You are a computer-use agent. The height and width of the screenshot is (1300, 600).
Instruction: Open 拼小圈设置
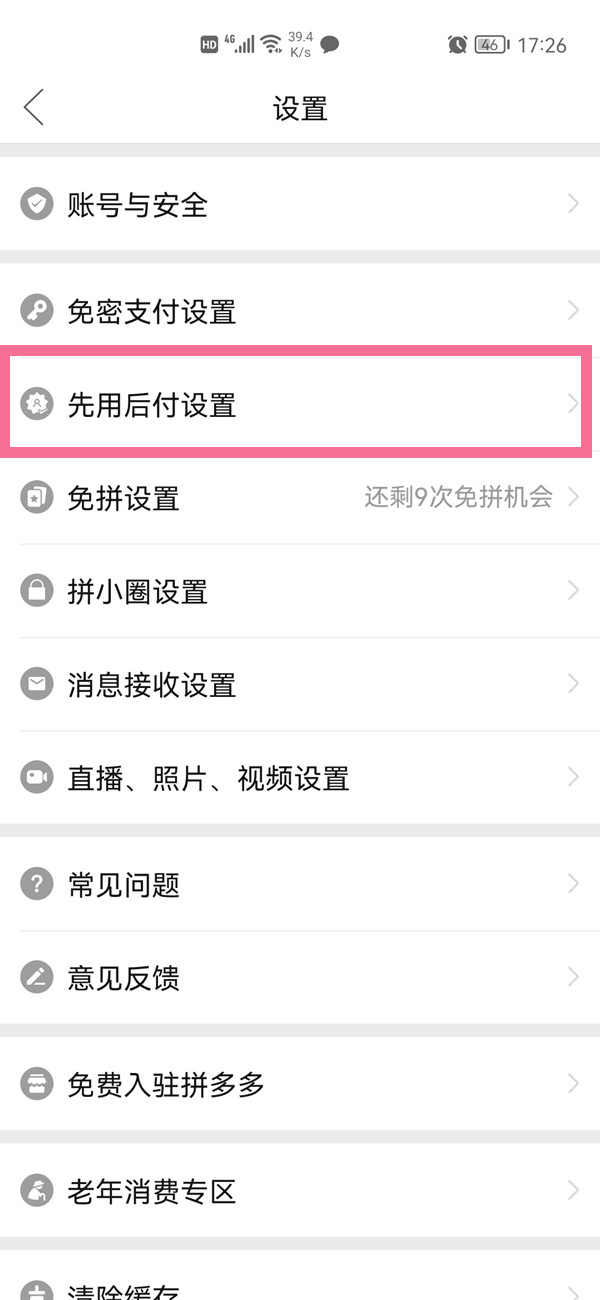click(x=300, y=591)
